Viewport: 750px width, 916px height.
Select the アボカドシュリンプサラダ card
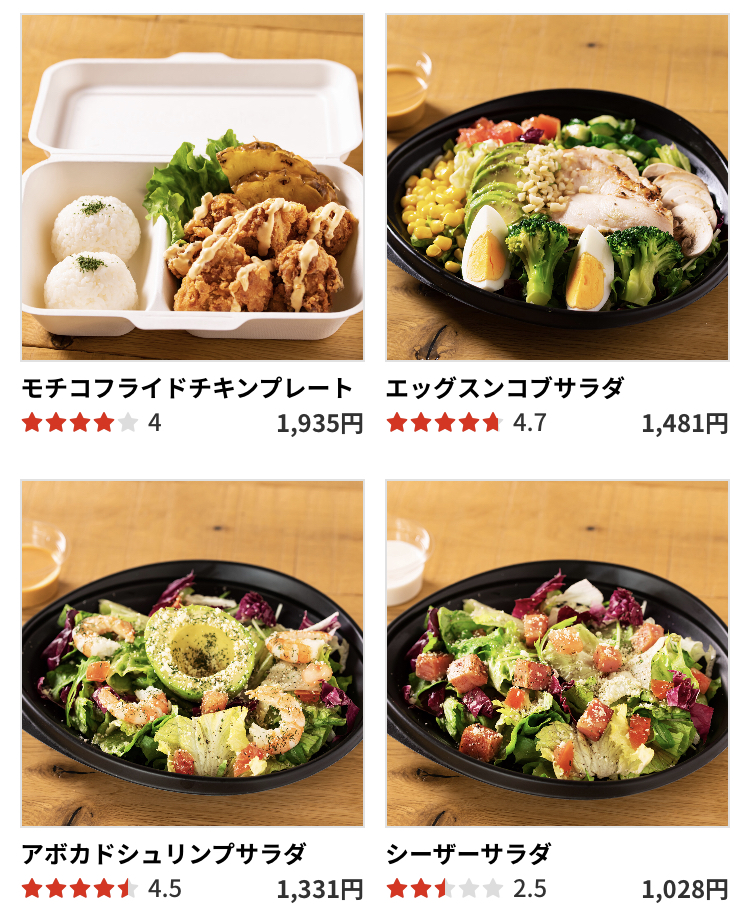(192, 654)
